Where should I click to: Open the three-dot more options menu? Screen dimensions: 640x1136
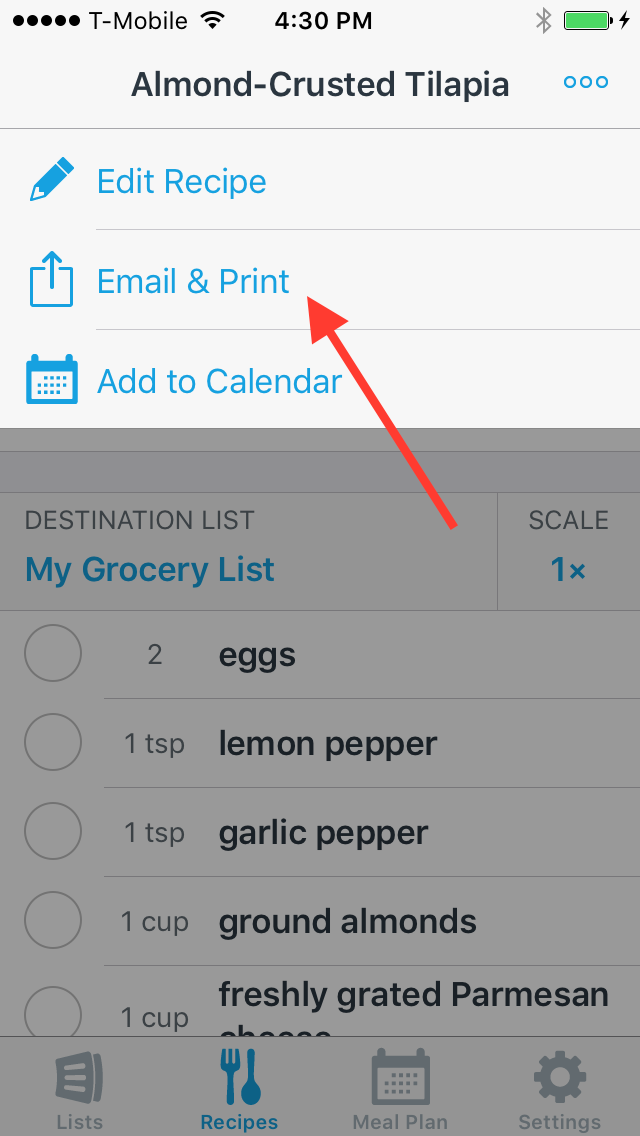586,83
